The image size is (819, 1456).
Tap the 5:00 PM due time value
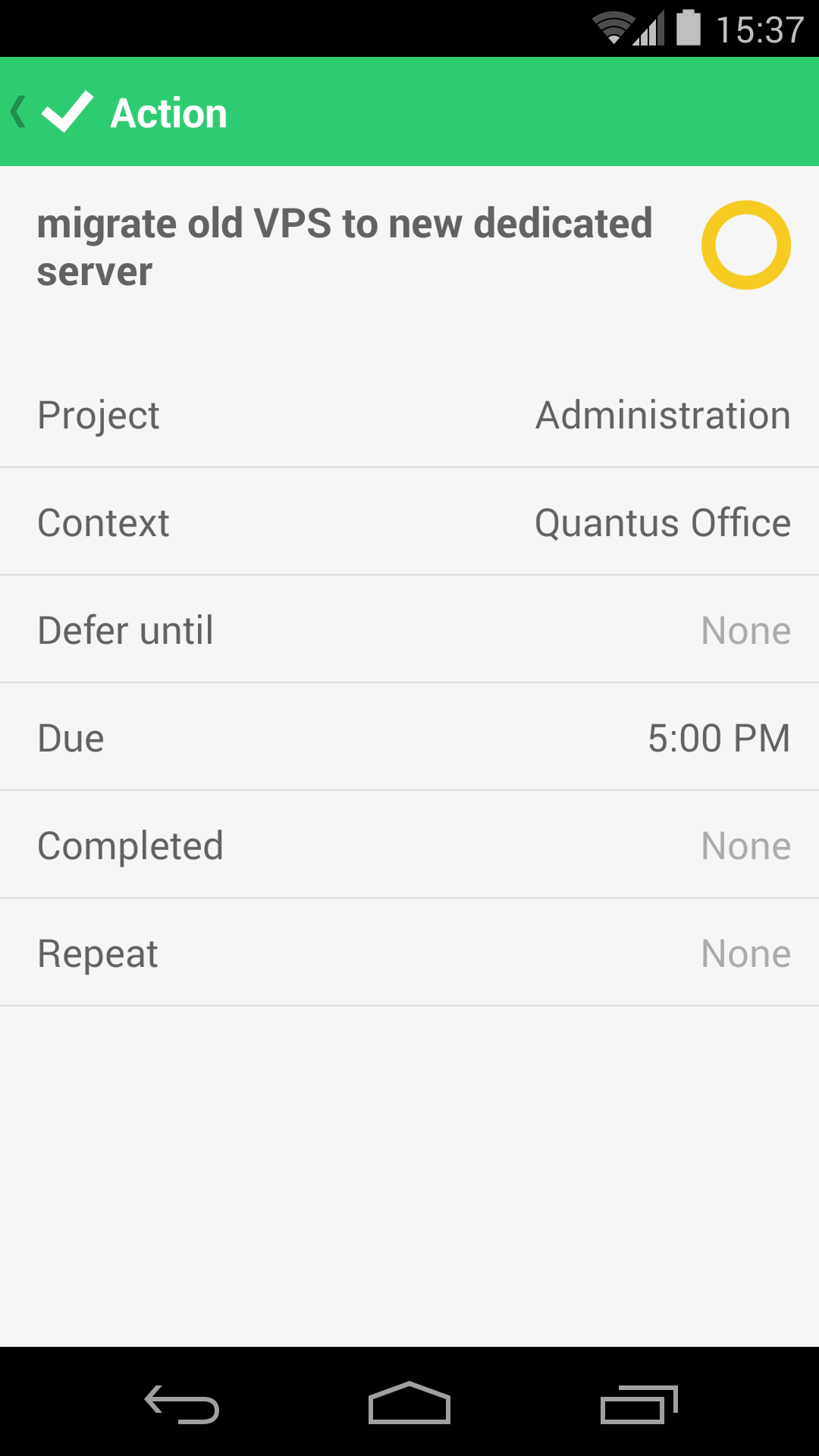click(719, 736)
